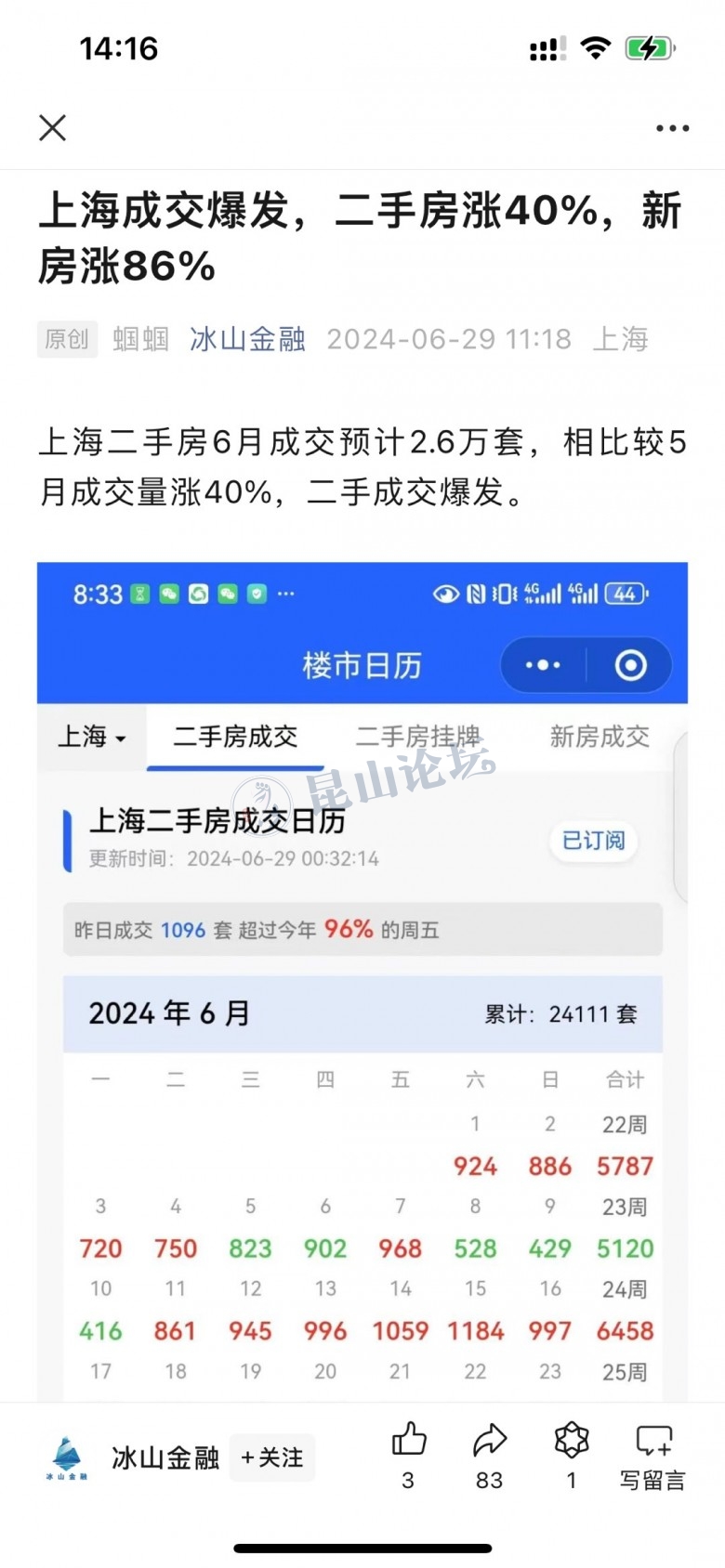Write a comment via 写留言
This screenshot has height=1568, width=725.
[653, 1454]
